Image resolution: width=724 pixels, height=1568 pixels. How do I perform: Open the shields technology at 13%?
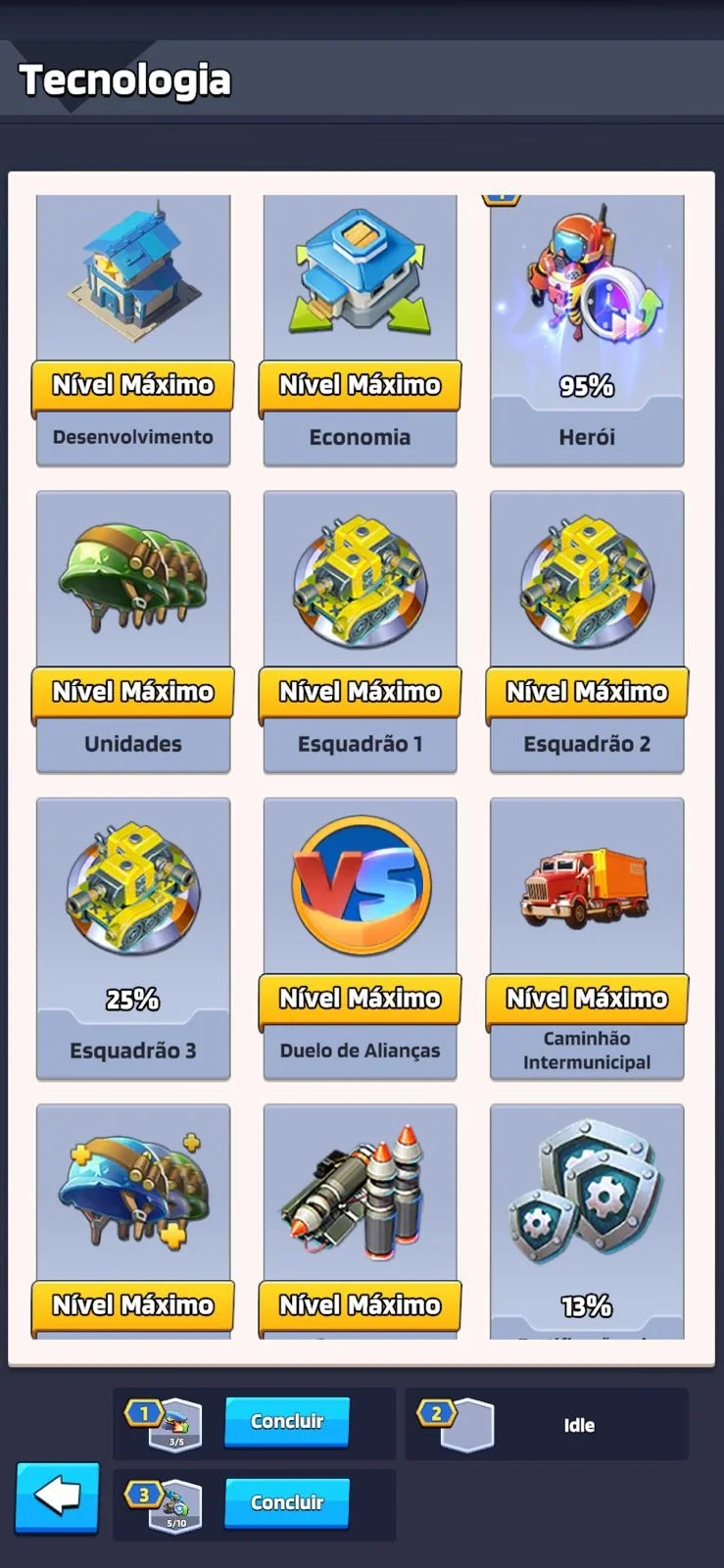click(587, 1221)
